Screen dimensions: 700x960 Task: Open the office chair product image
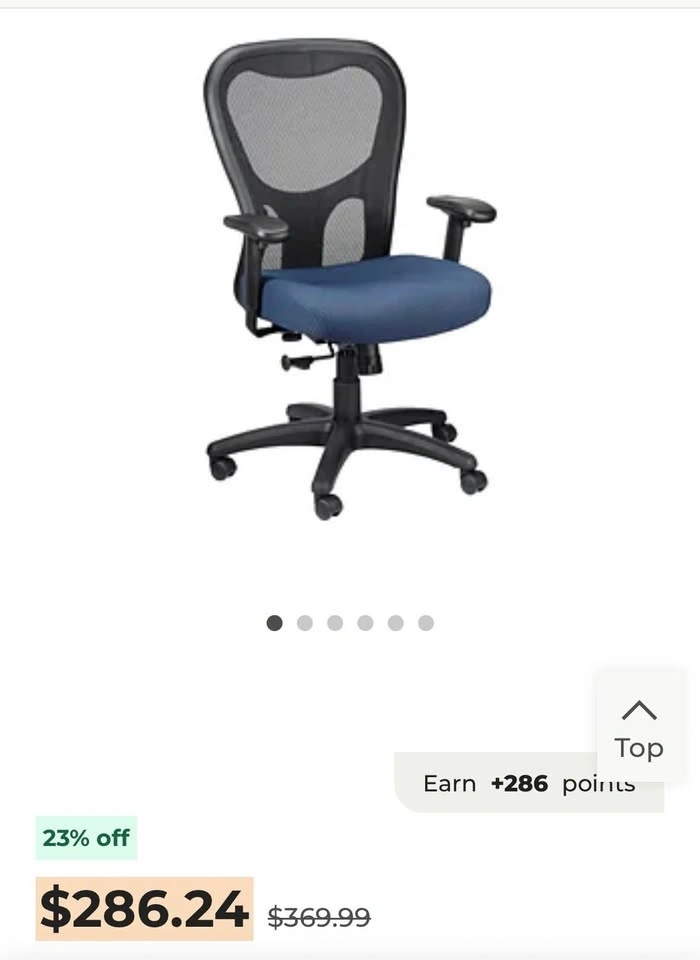coord(349,280)
